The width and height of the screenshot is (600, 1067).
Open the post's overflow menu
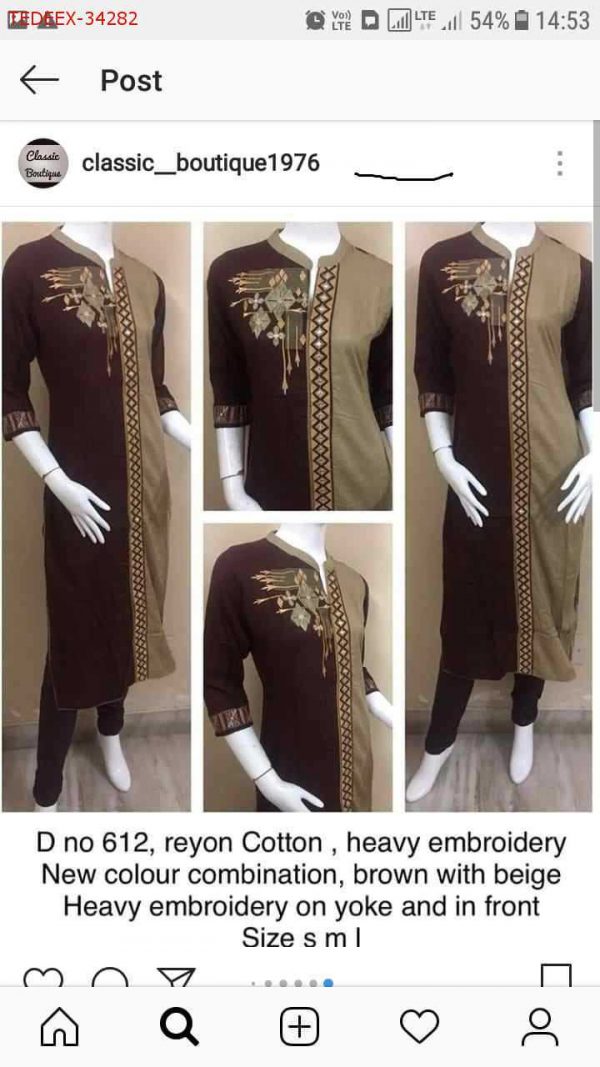click(x=559, y=163)
